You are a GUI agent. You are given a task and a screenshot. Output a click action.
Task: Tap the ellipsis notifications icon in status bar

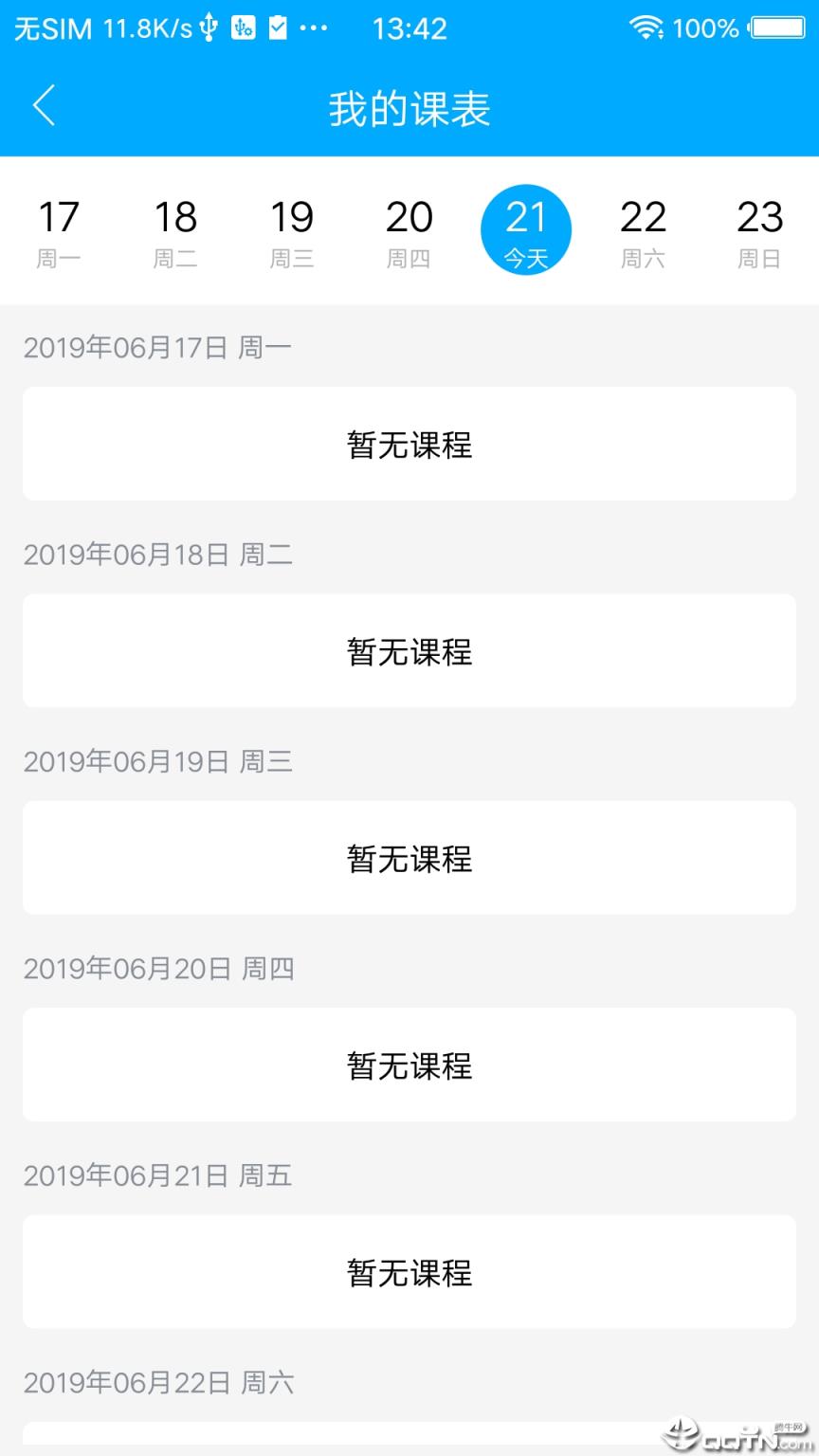[x=313, y=27]
